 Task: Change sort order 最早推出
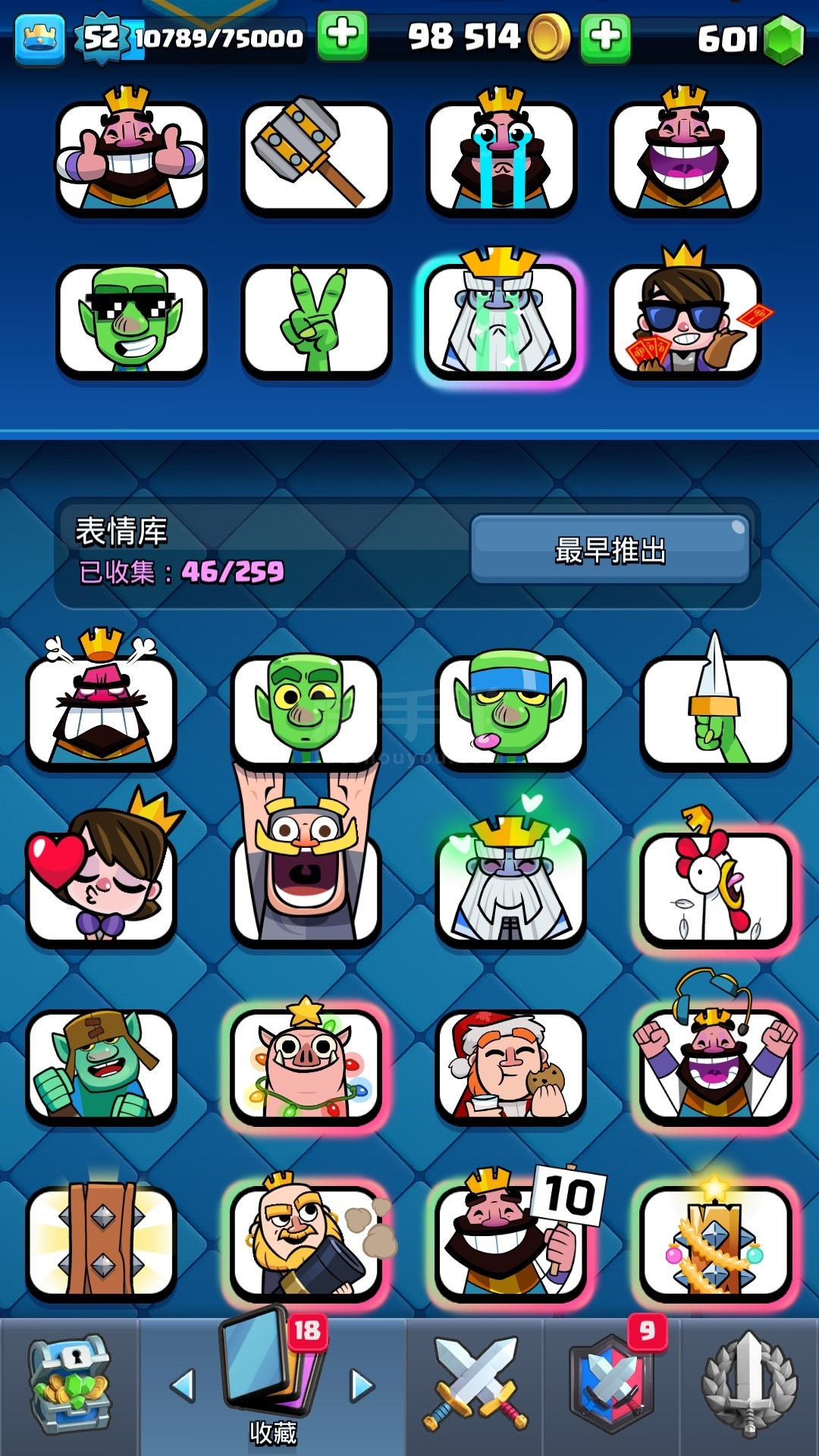tap(610, 550)
